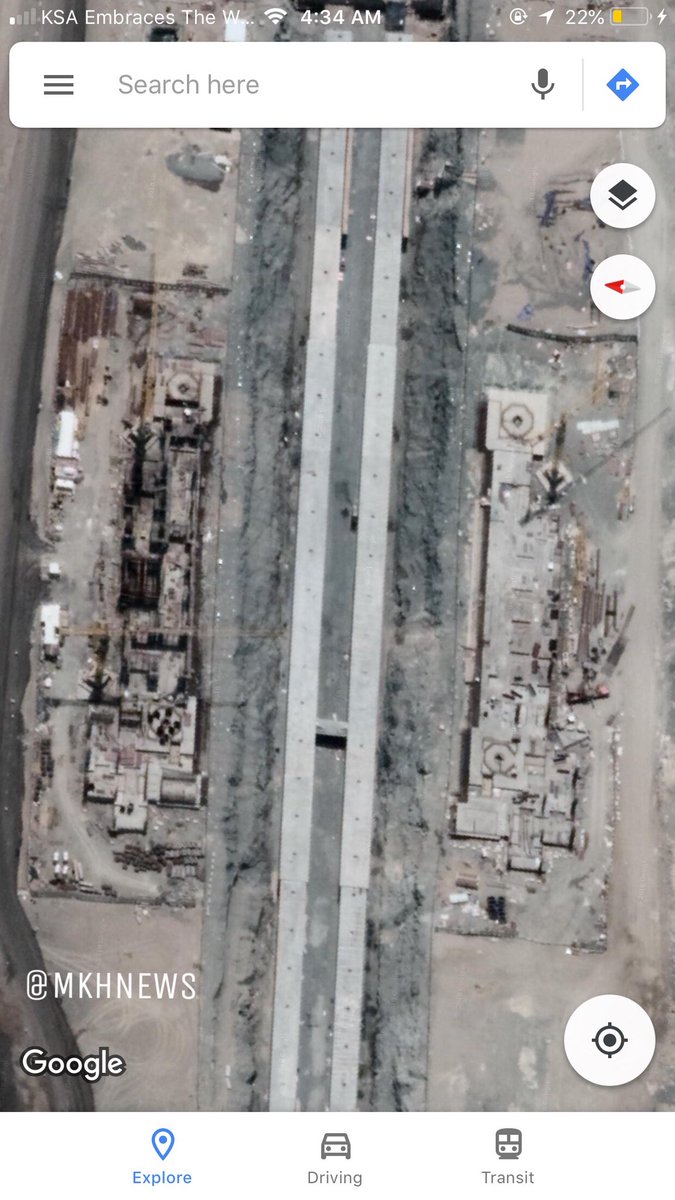Screen dimensions: 675x1200
Task: Switch to the Transit tab
Action: 508,1157
